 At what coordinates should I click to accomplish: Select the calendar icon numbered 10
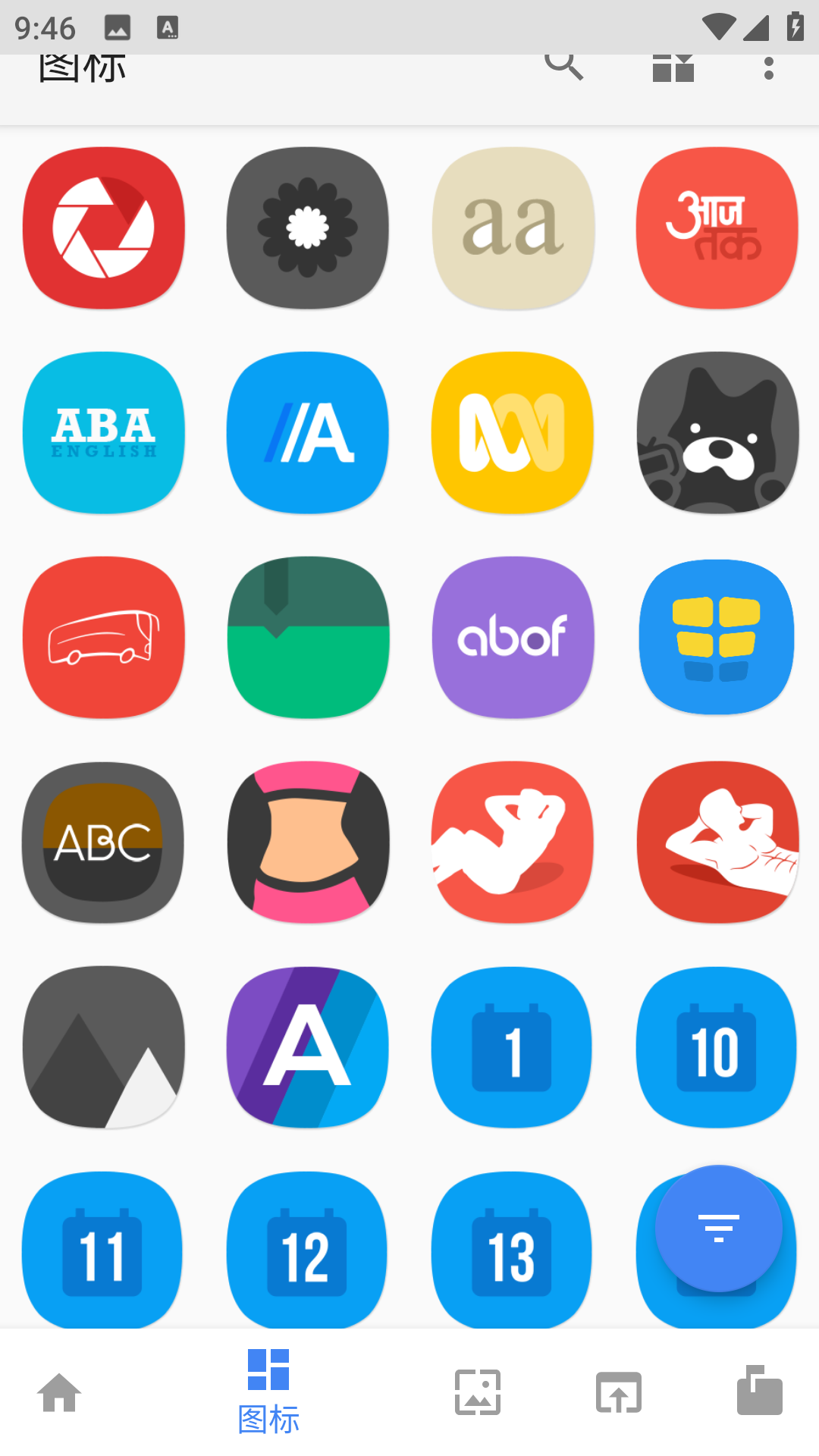(x=717, y=1046)
